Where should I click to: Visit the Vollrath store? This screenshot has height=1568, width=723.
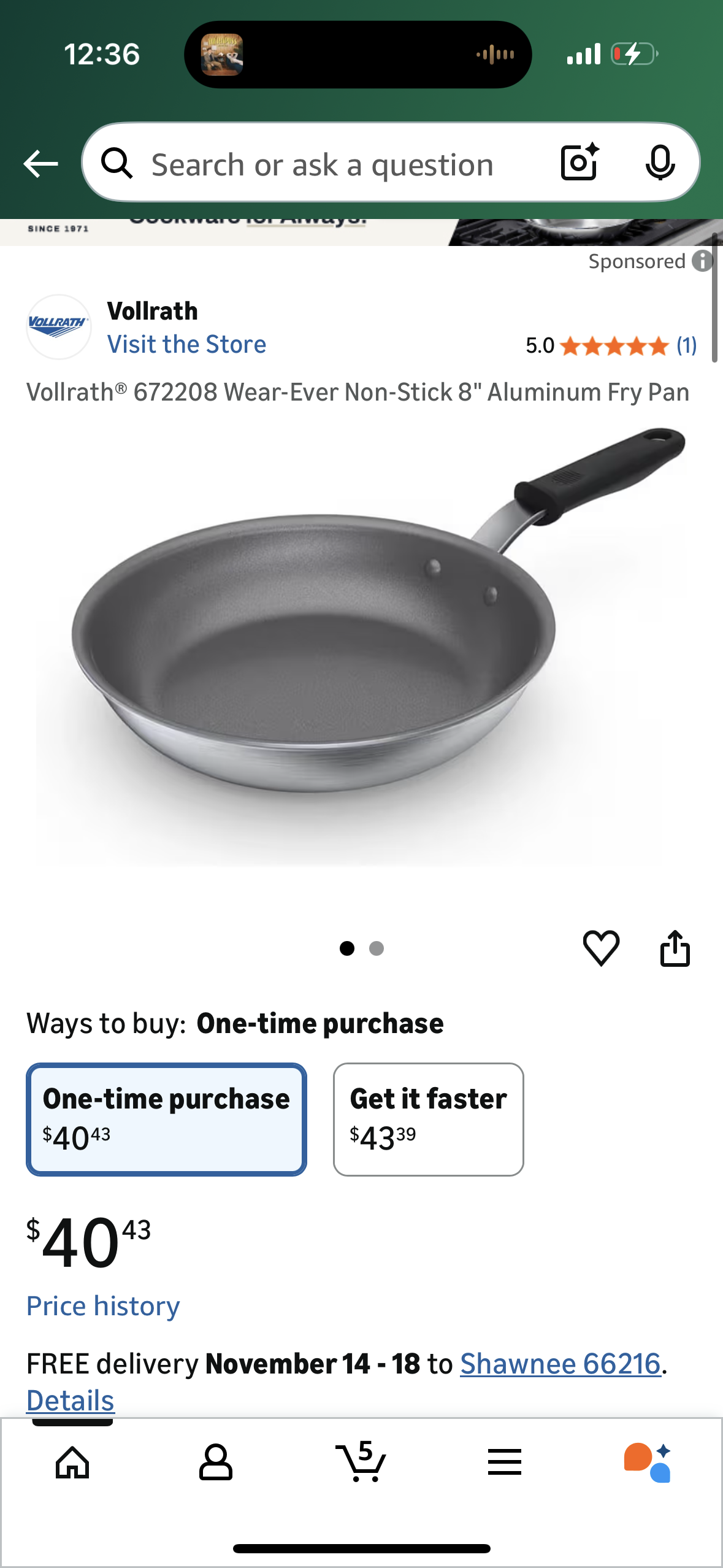coord(187,344)
